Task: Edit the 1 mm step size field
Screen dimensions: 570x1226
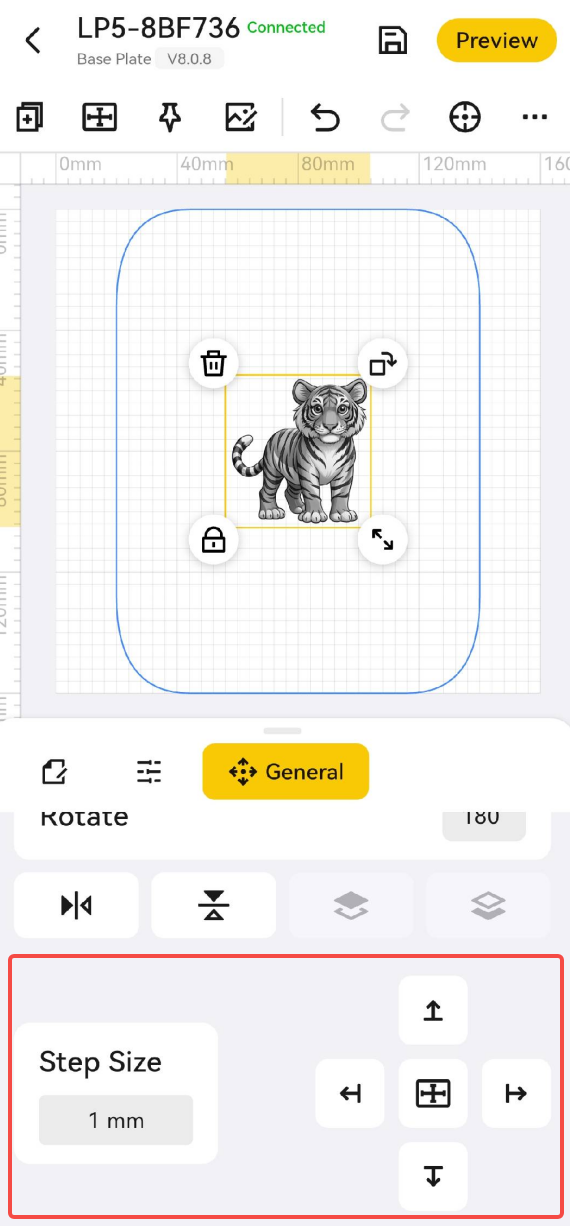Action: pyautogui.click(x=116, y=1120)
